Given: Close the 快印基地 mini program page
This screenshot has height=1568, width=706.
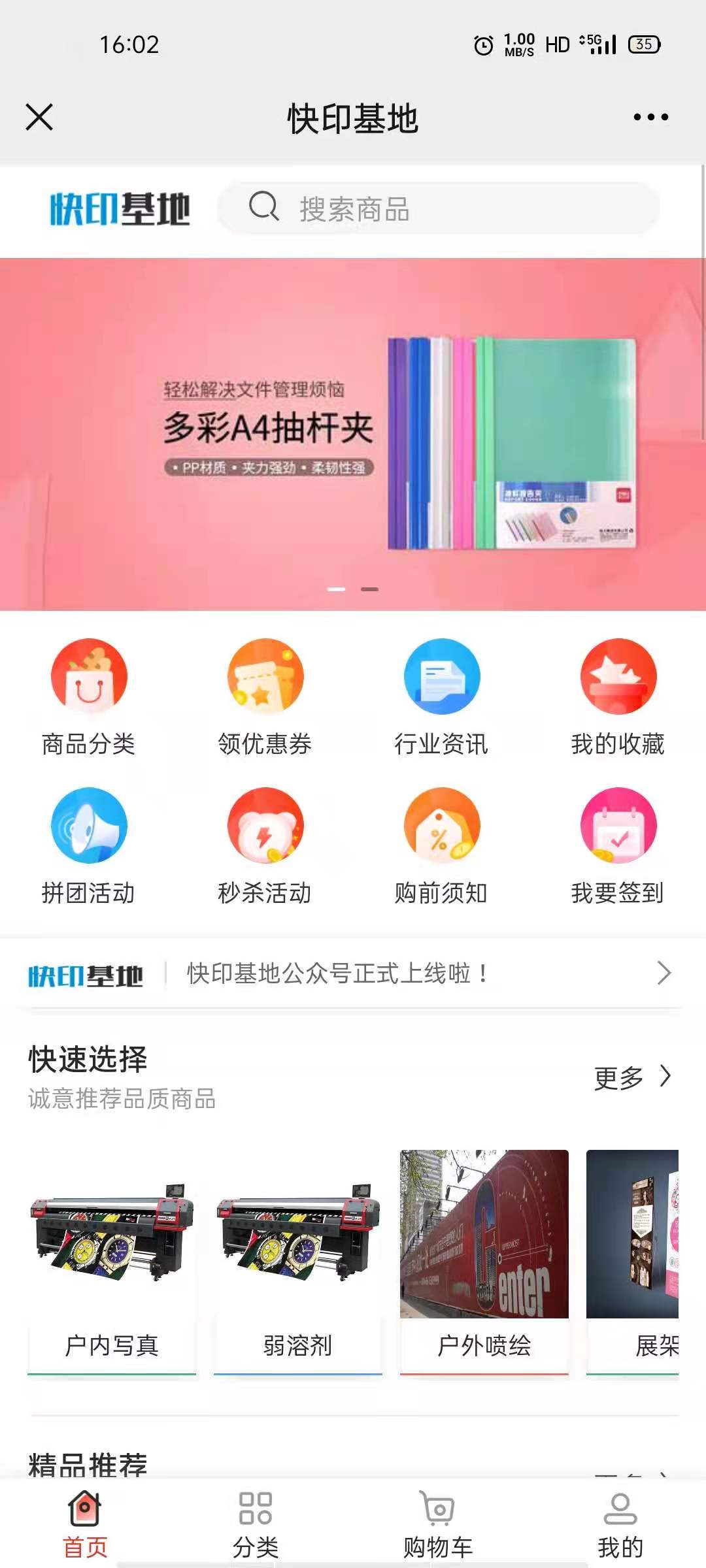Looking at the screenshot, I should click(x=39, y=118).
